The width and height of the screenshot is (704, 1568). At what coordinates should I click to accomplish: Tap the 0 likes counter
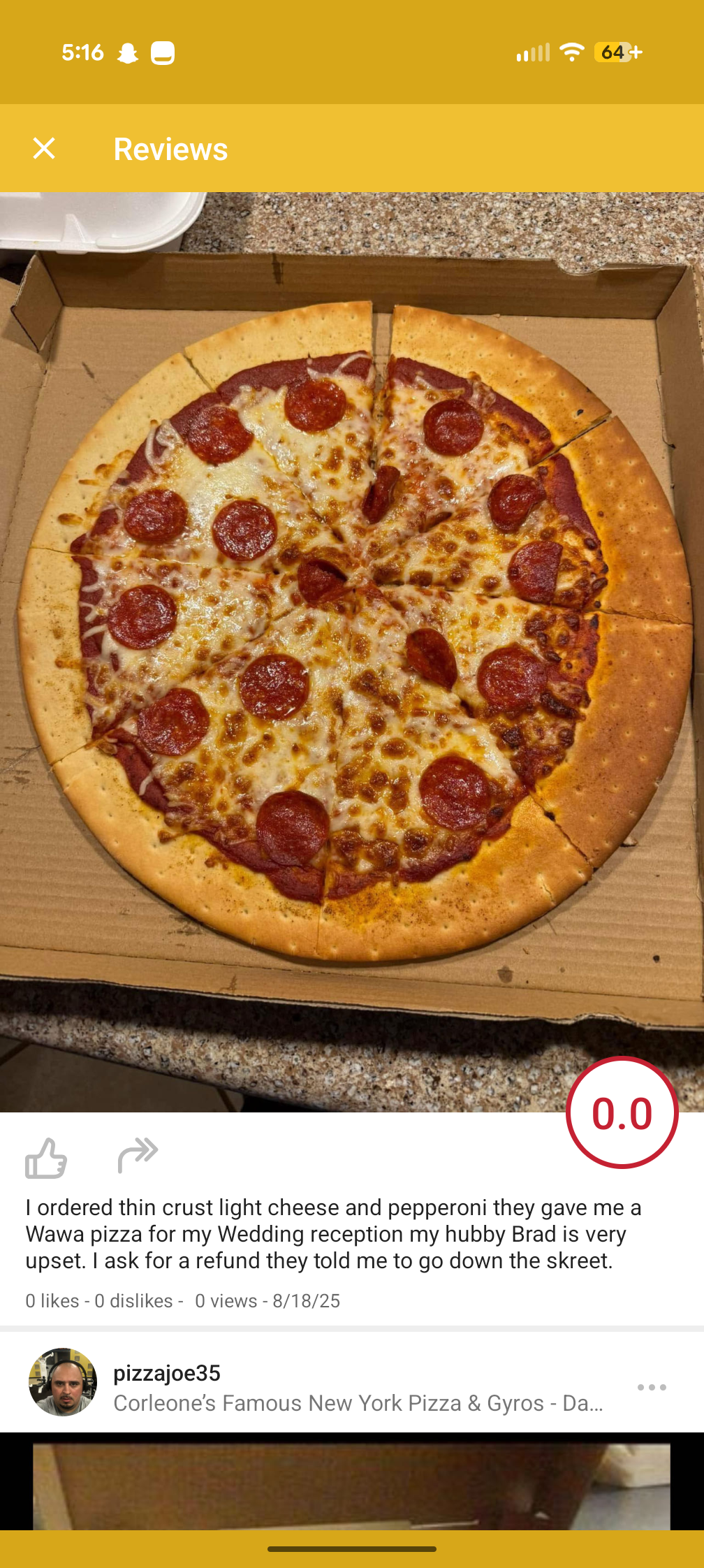pos(52,1301)
